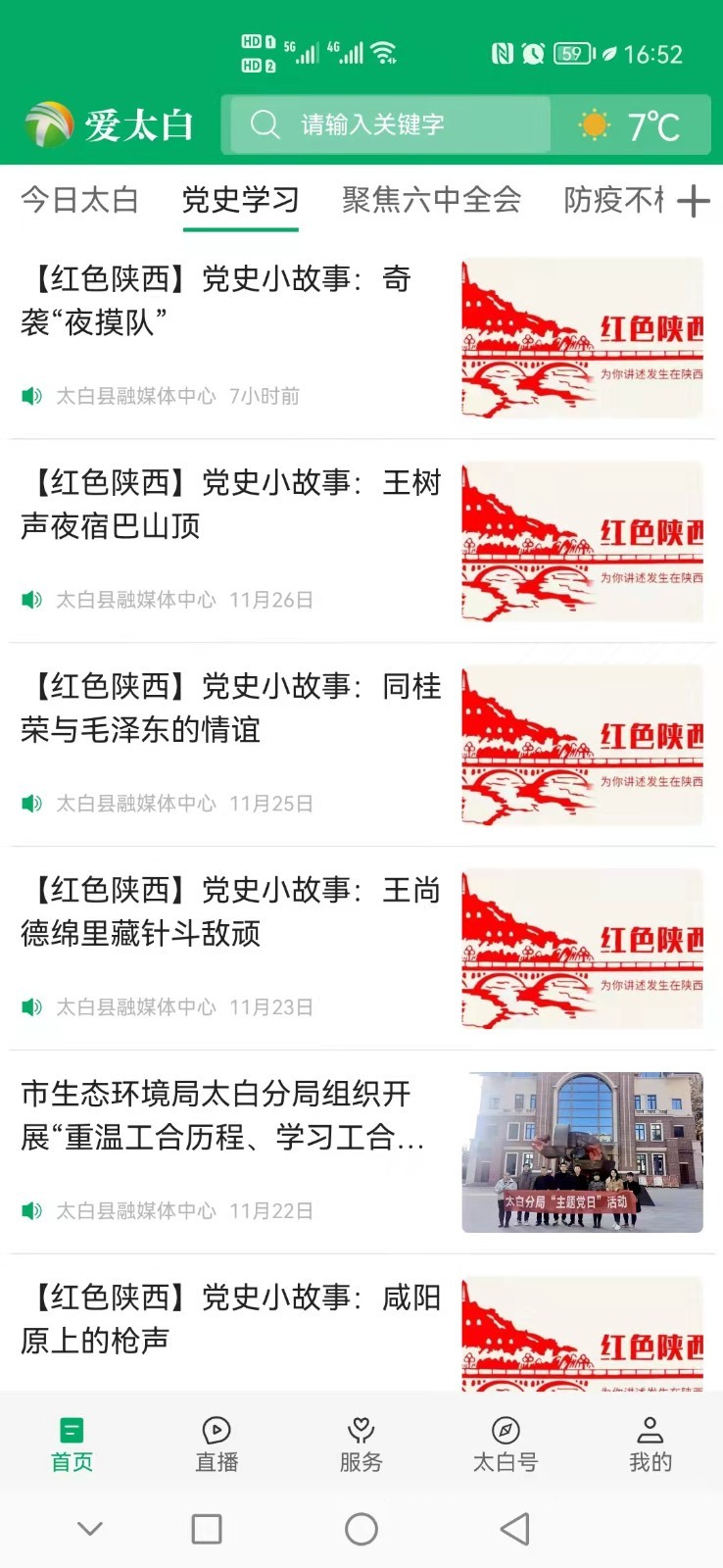Open the article 王尚德绵里藏针斗敌顽
Screen dimensions: 723x1568
tap(230, 911)
